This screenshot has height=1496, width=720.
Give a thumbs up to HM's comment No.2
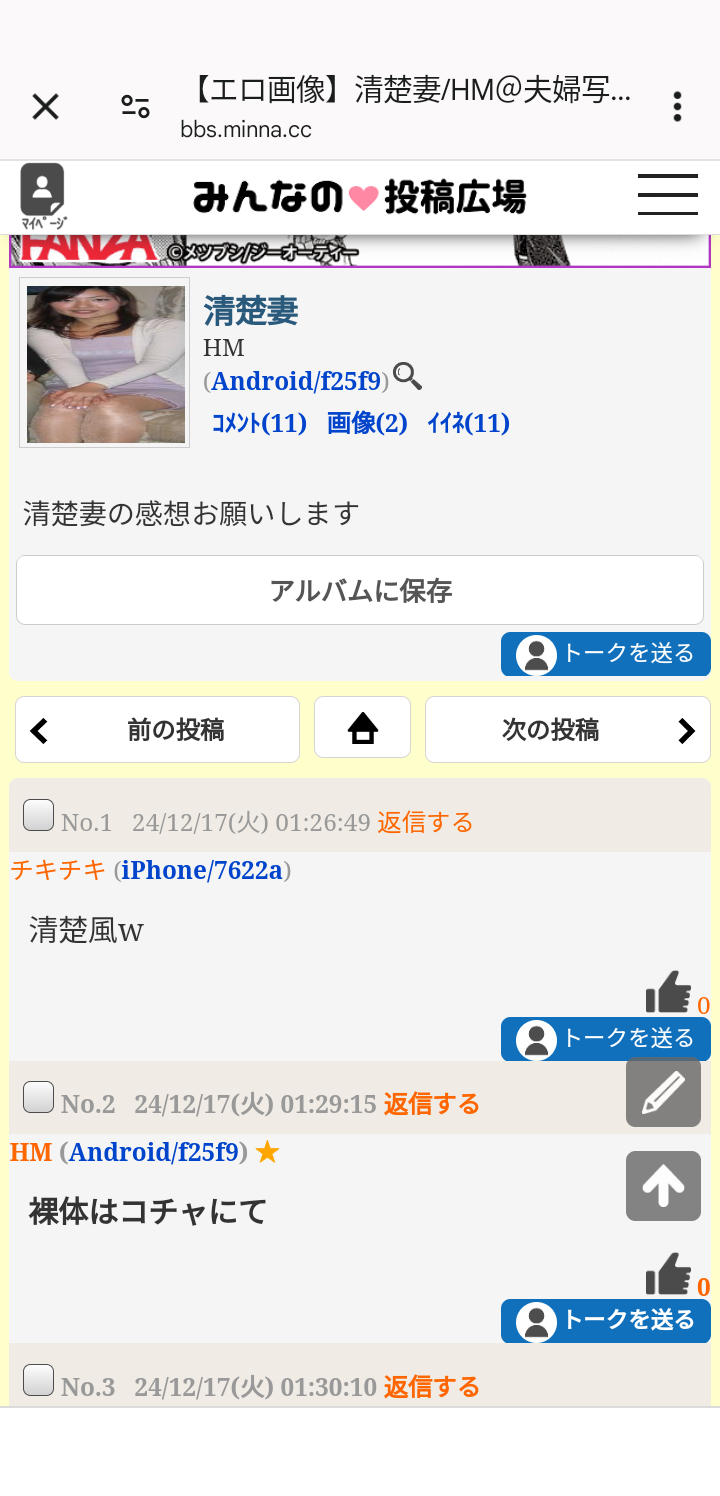[669, 1273]
